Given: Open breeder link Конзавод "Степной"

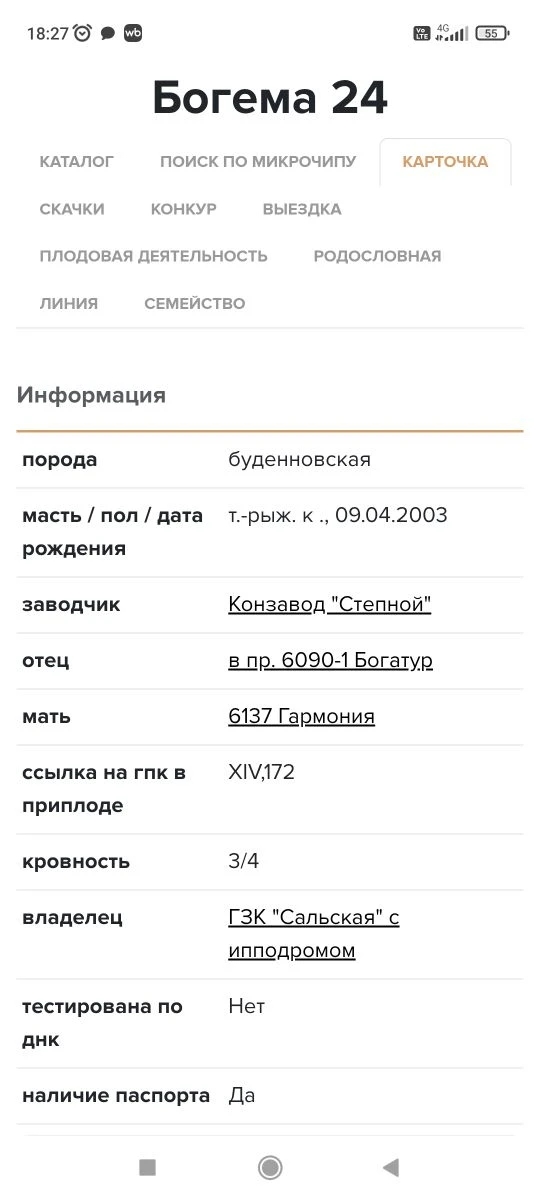Looking at the screenshot, I should (330, 605).
